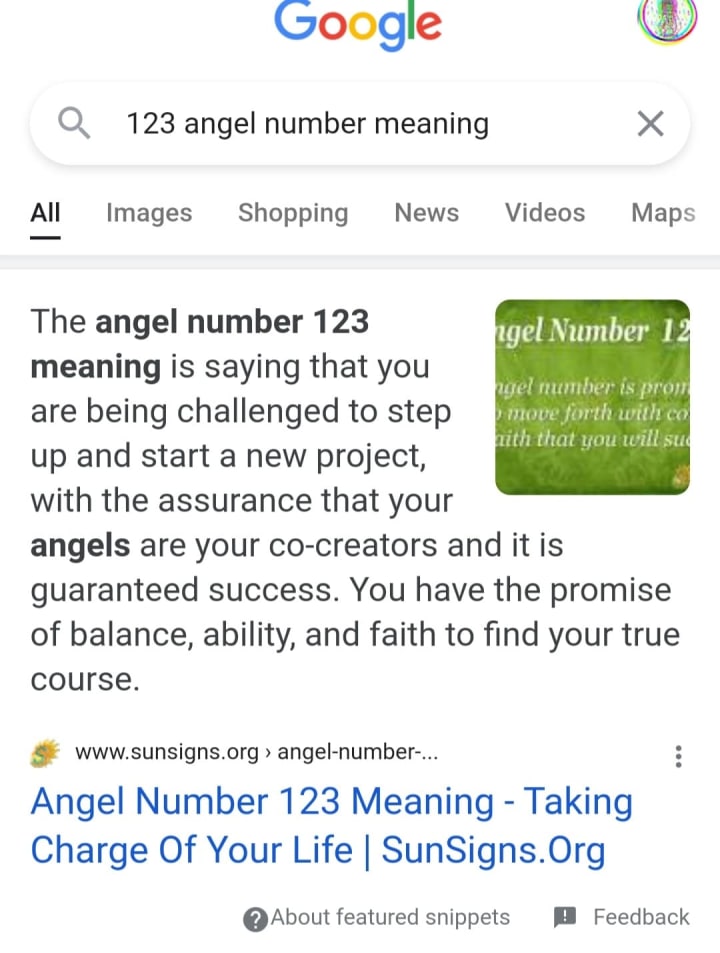Send Feedback on this snippet
The image size is (720, 953).
622,917
